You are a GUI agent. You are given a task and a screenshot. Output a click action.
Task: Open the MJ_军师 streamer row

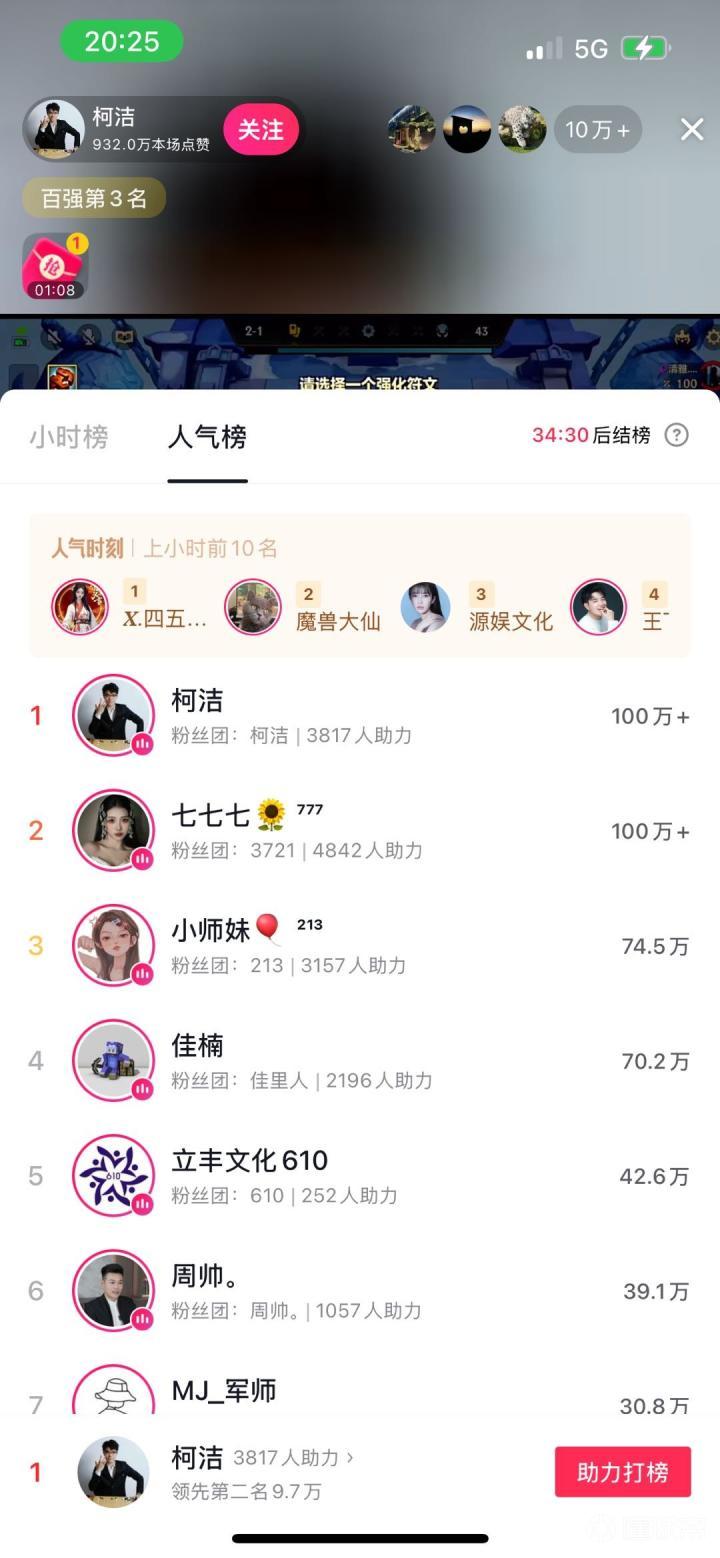pyautogui.click(x=360, y=1393)
